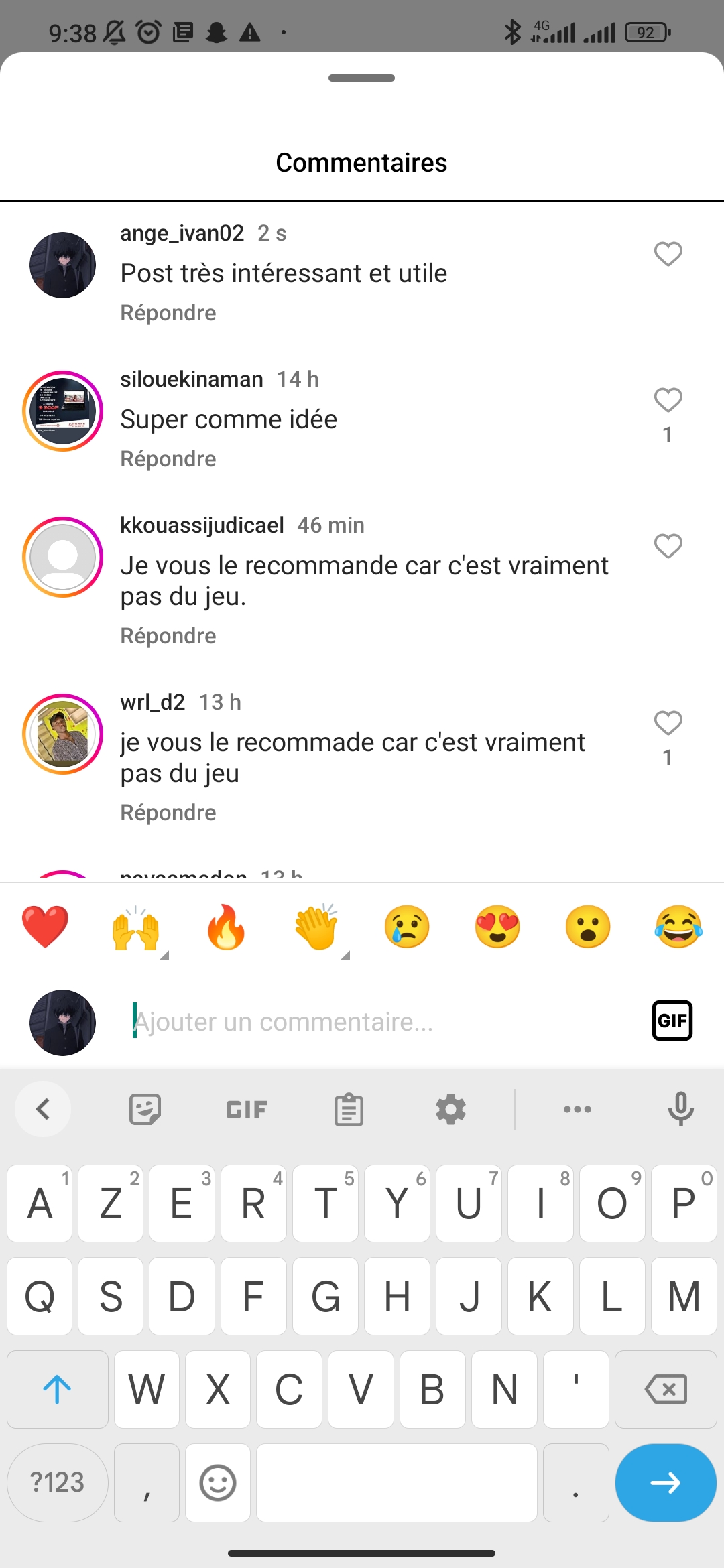The width and height of the screenshot is (724, 1568).
Task: Open the GIF picker beside comment field
Action: [672, 1021]
